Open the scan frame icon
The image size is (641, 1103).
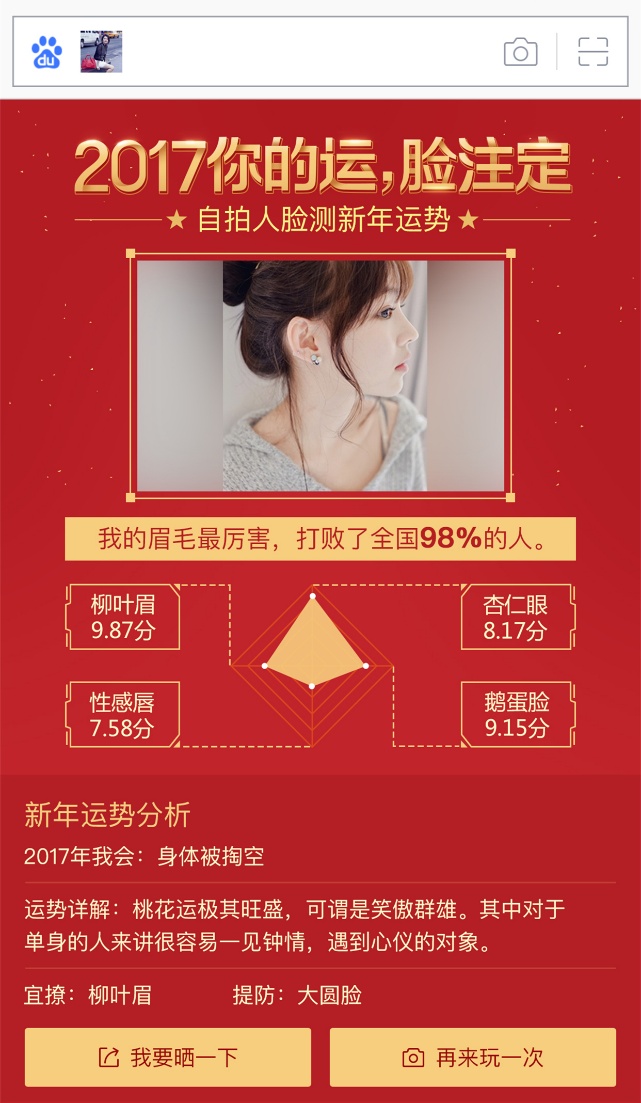(x=593, y=52)
